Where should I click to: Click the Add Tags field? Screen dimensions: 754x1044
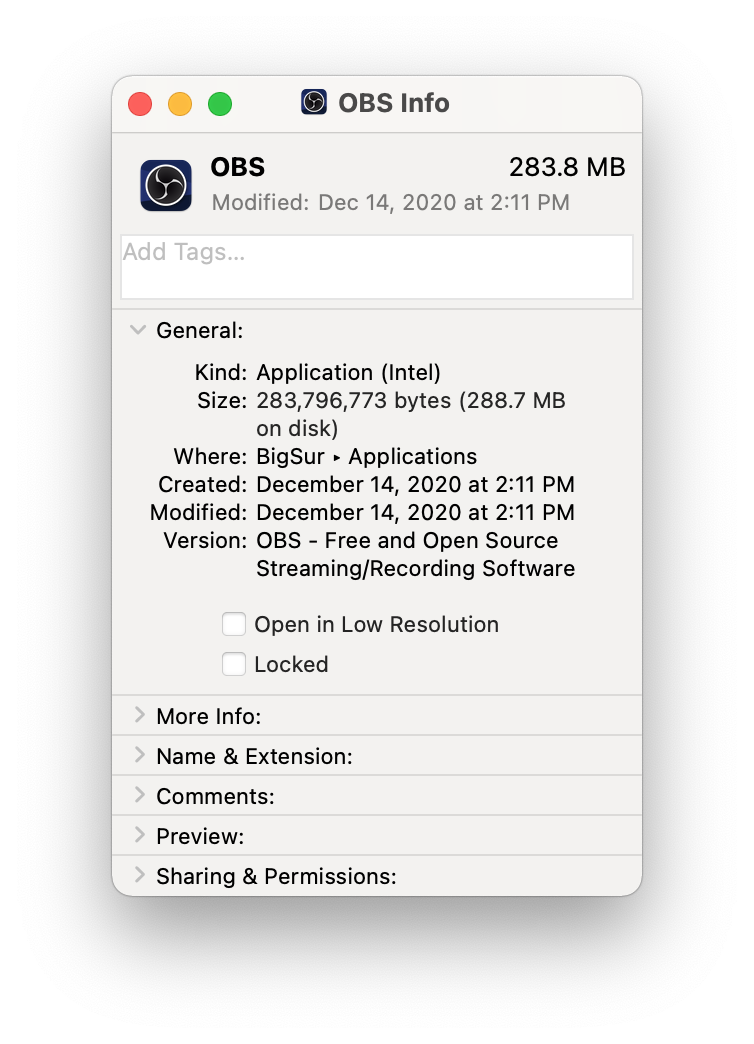coord(376,267)
